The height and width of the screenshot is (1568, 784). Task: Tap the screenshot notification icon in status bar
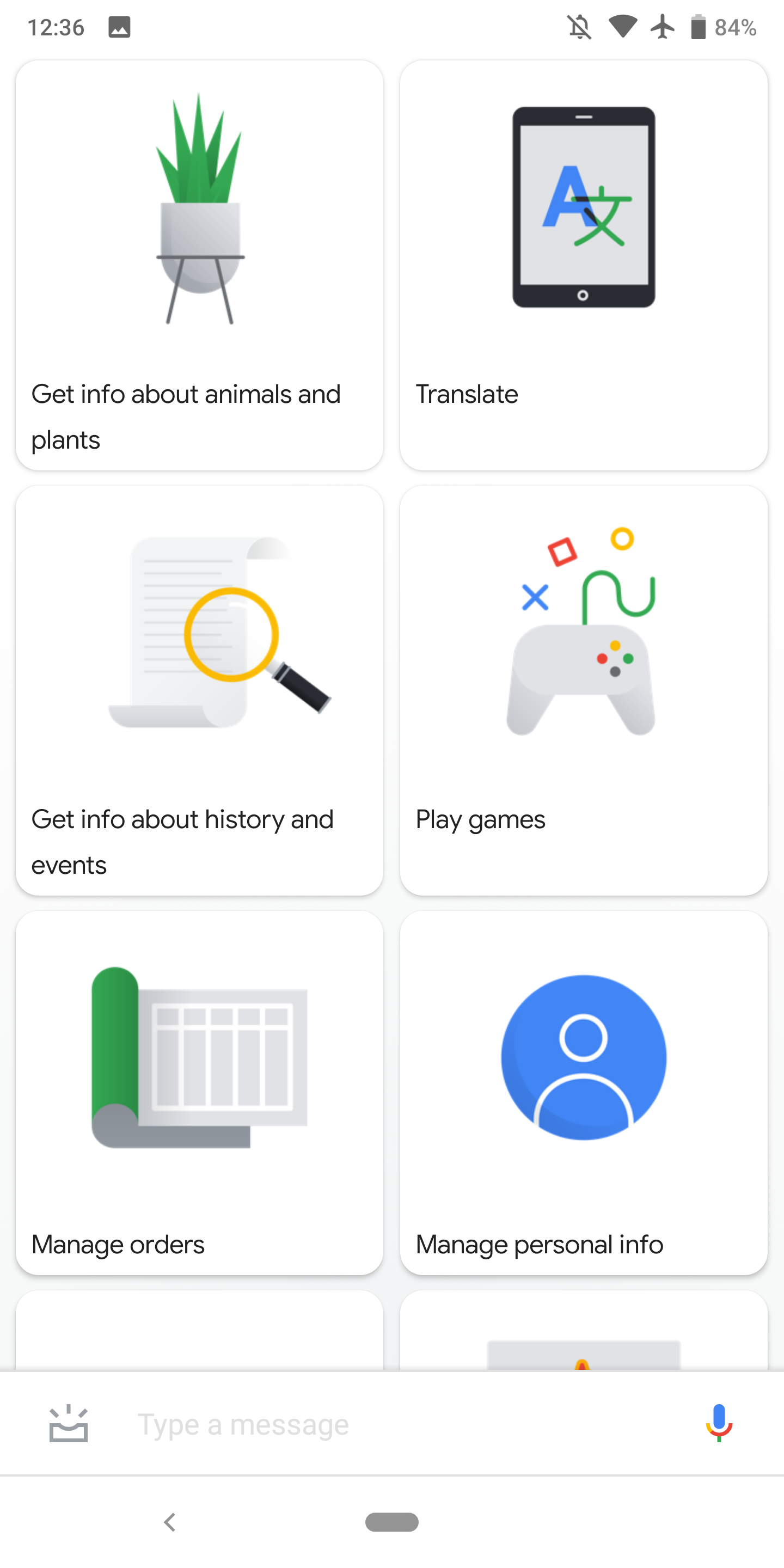click(119, 26)
